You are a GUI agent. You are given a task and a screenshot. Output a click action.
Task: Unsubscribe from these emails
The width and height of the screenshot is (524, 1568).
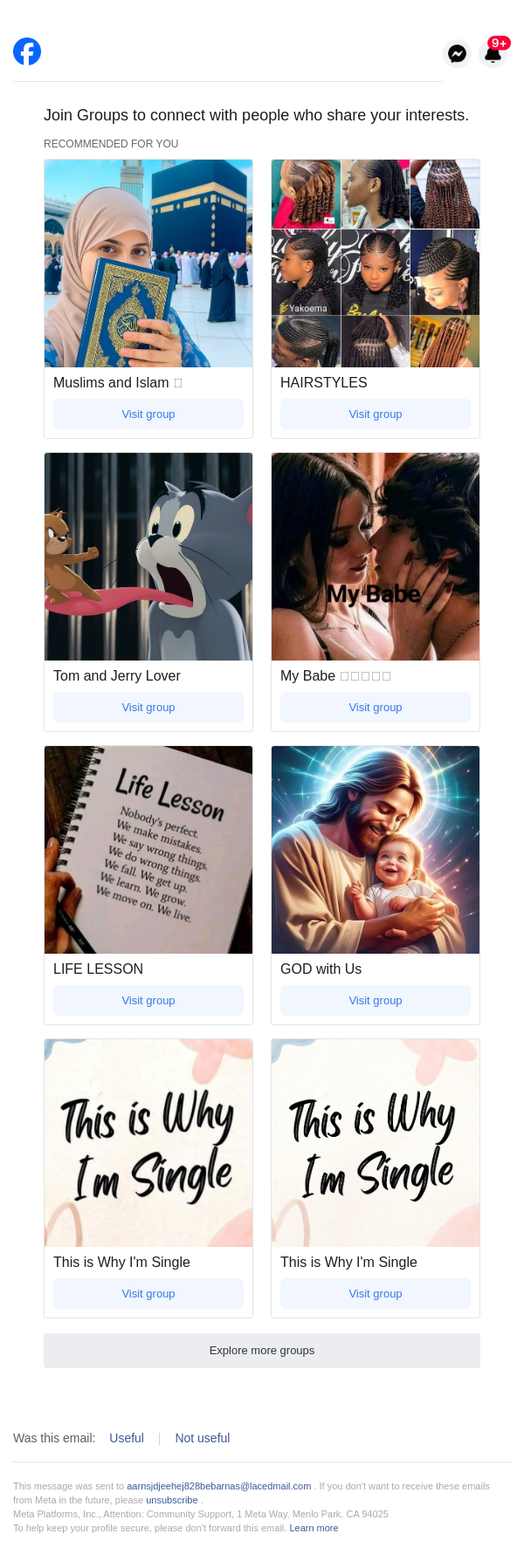point(171,1500)
